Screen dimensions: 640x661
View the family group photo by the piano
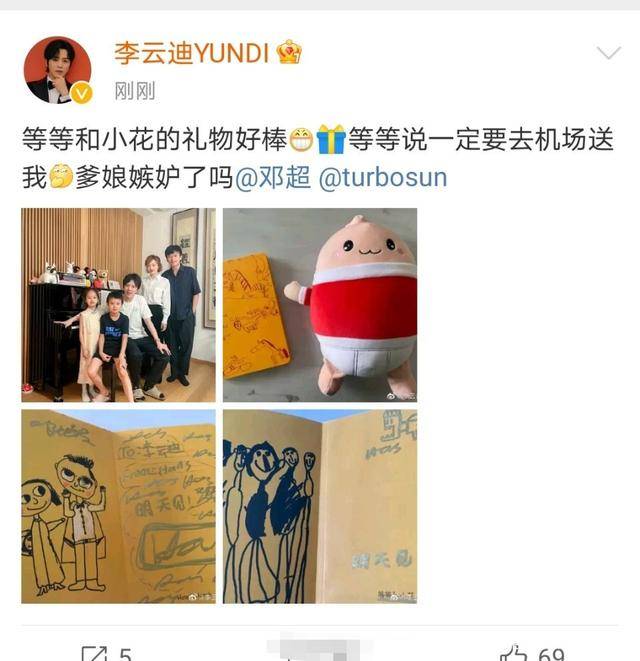(x=118, y=304)
